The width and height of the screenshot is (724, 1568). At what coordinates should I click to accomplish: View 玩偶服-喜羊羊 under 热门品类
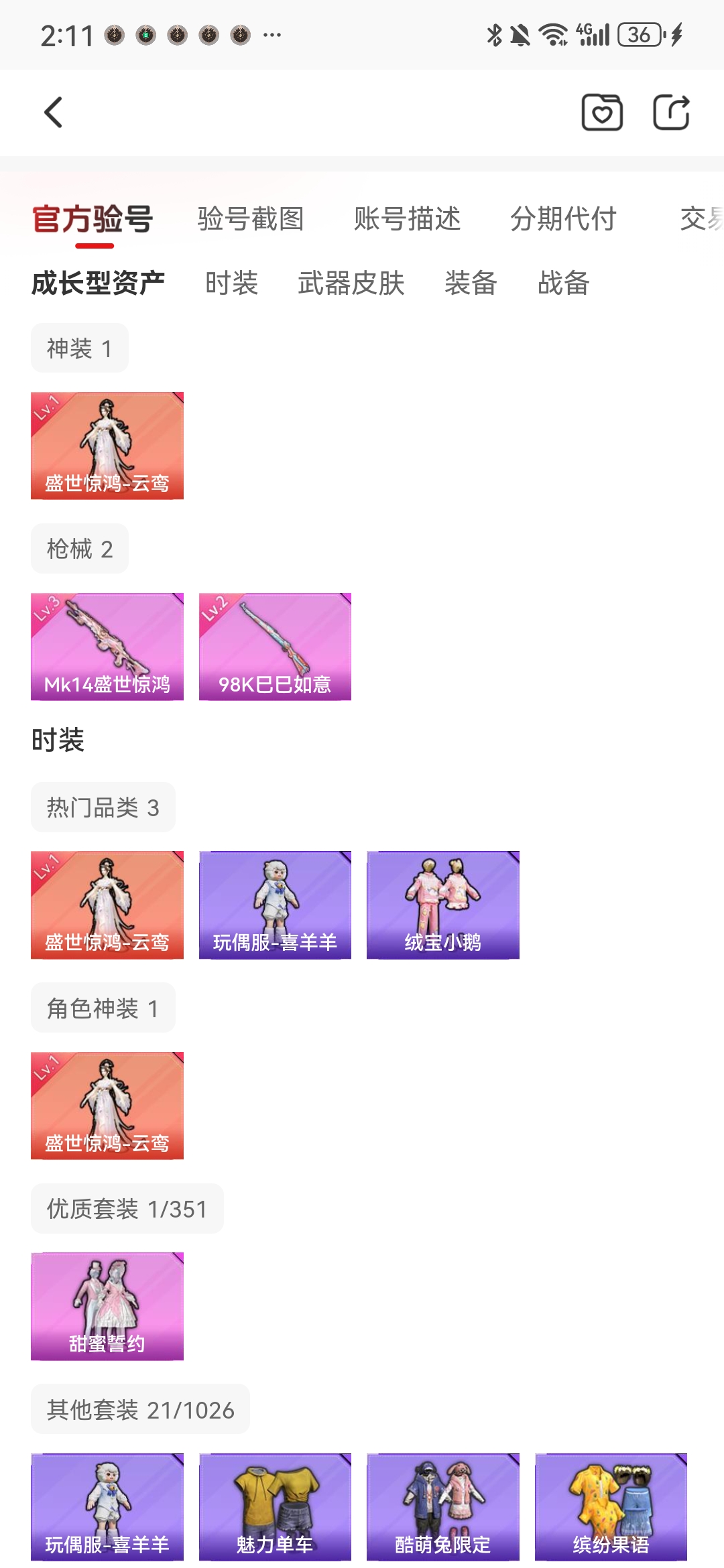275,905
